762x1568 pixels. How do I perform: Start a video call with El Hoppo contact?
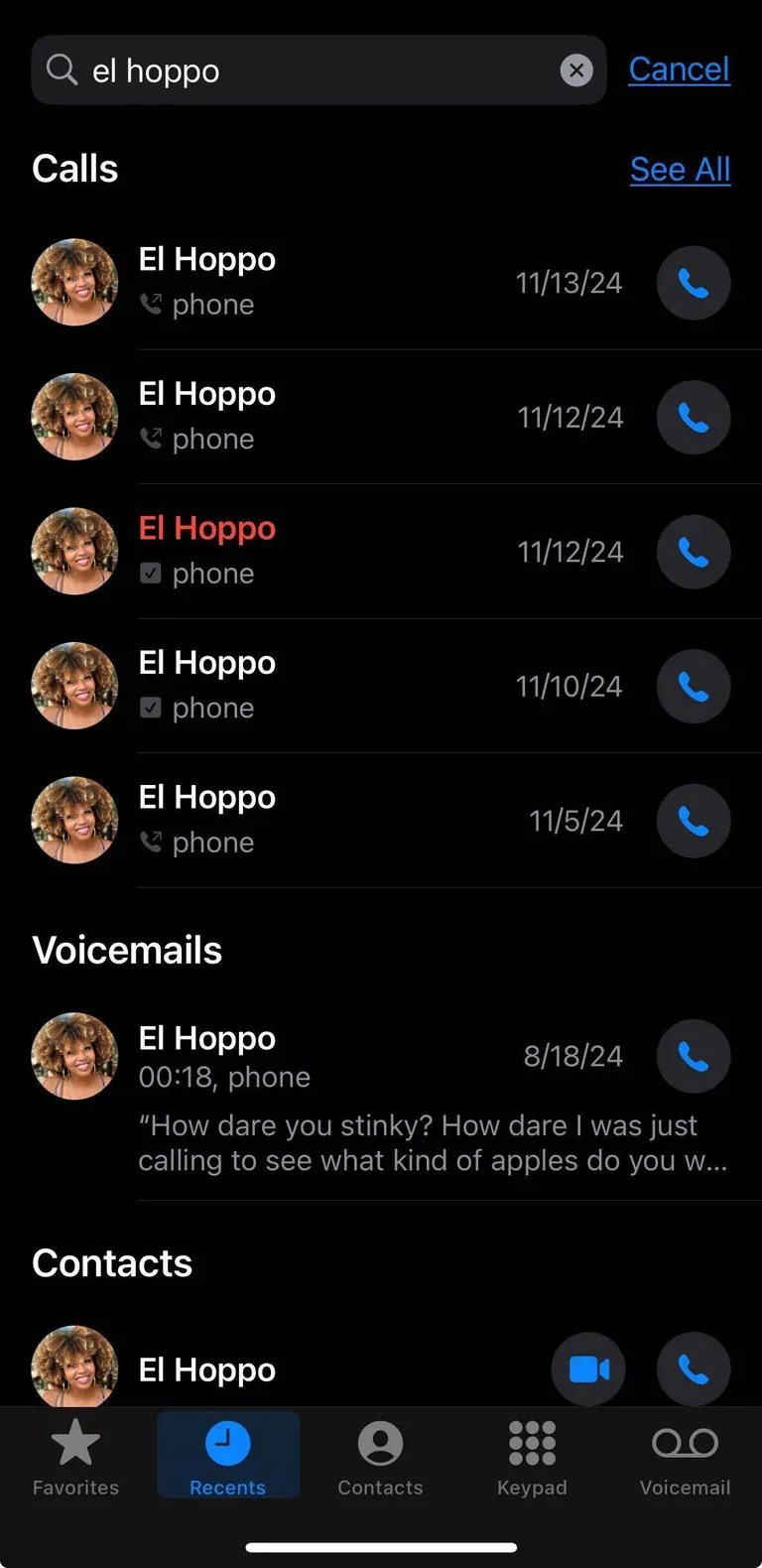coord(588,1370)
